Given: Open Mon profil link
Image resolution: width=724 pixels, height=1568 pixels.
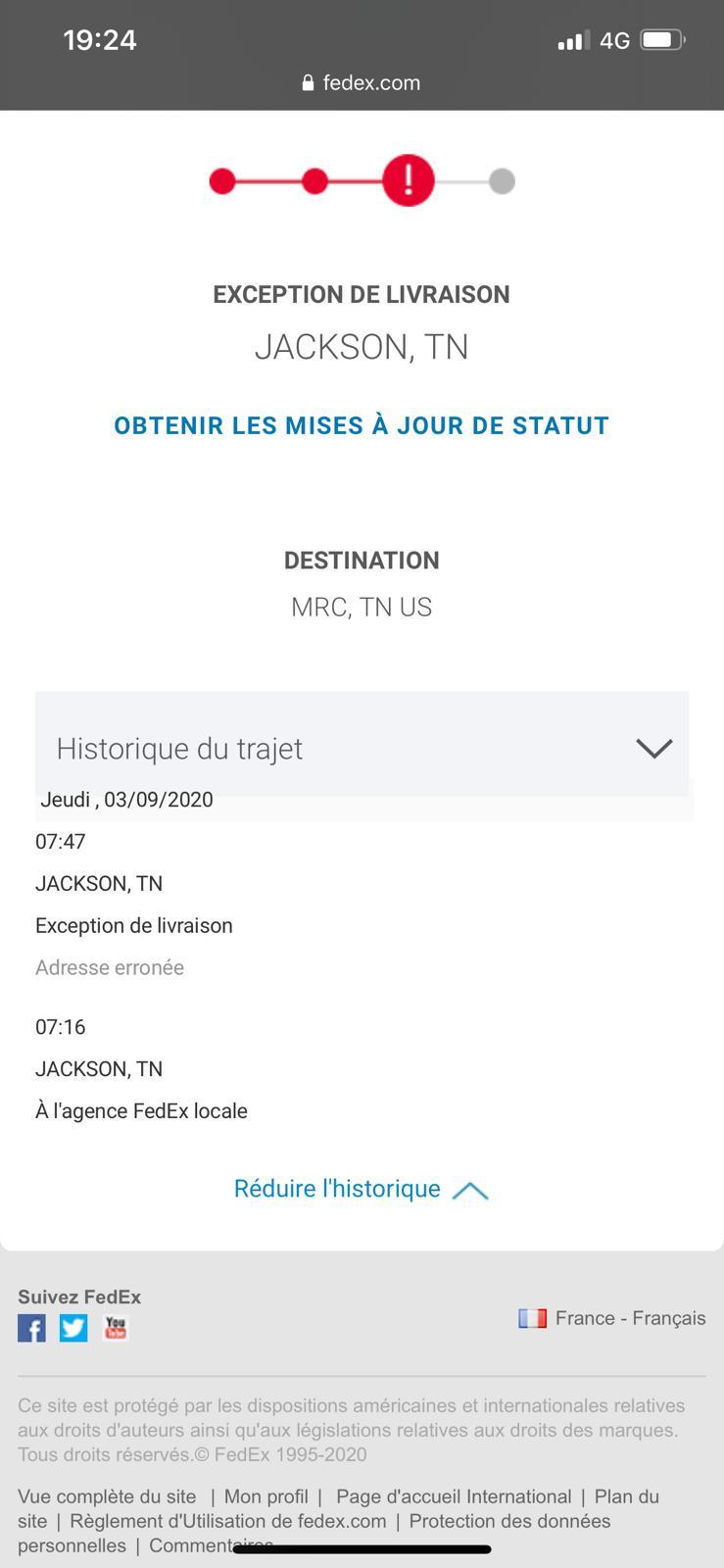Looking at the screenshot, I should [x=265, y=1496].
